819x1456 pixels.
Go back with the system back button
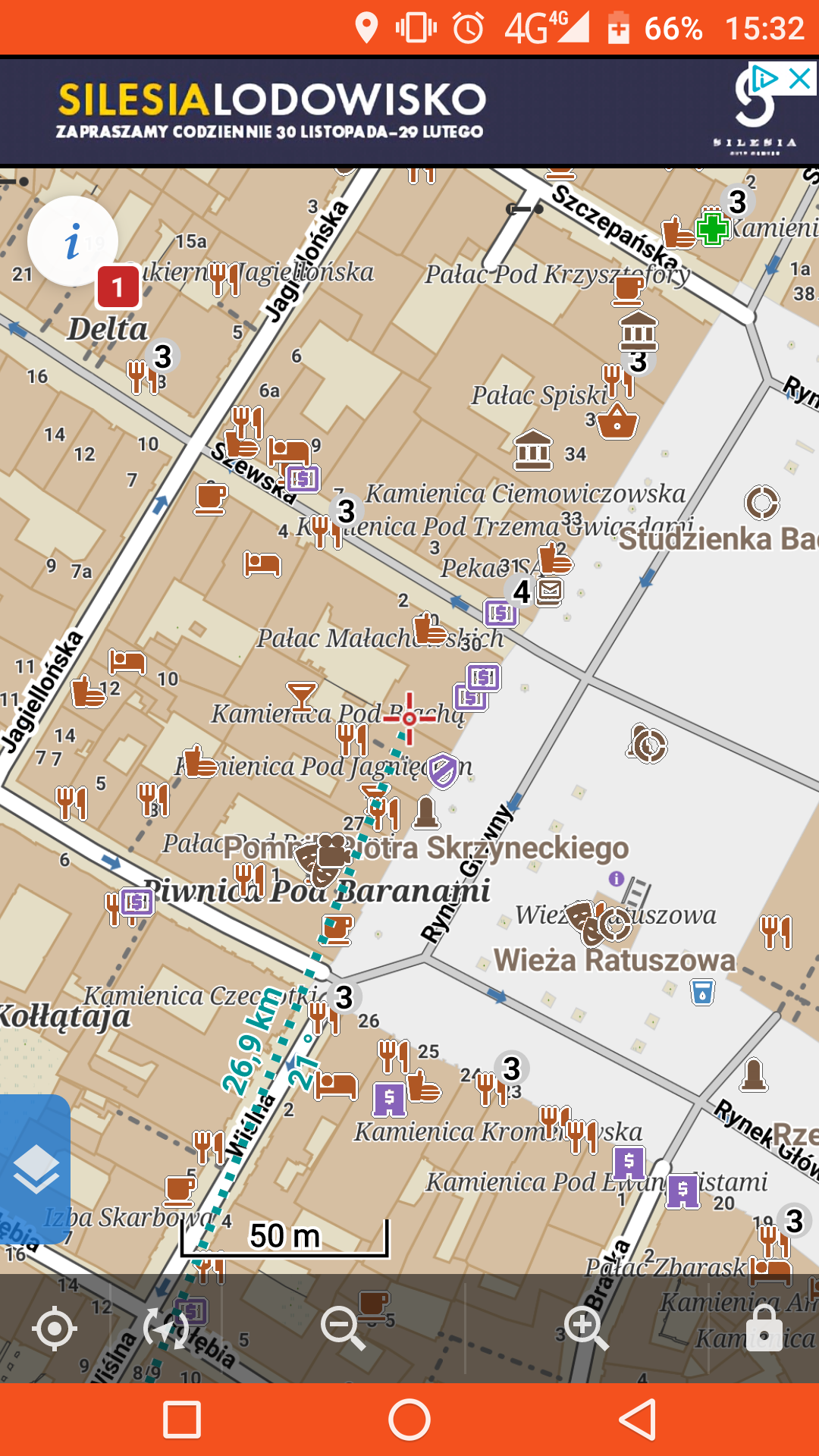tap(637, 1420)
